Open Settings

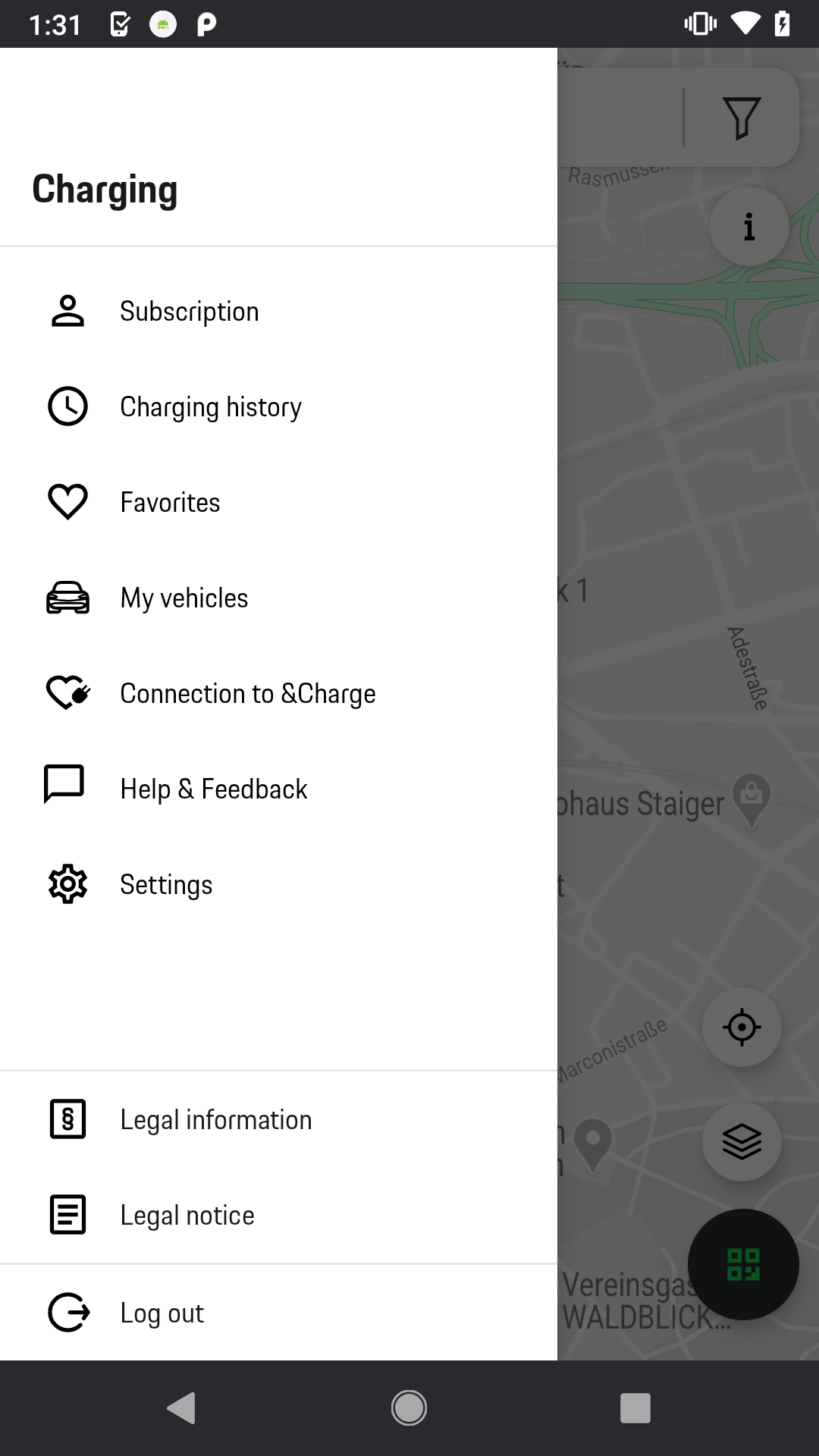(166, 885)
